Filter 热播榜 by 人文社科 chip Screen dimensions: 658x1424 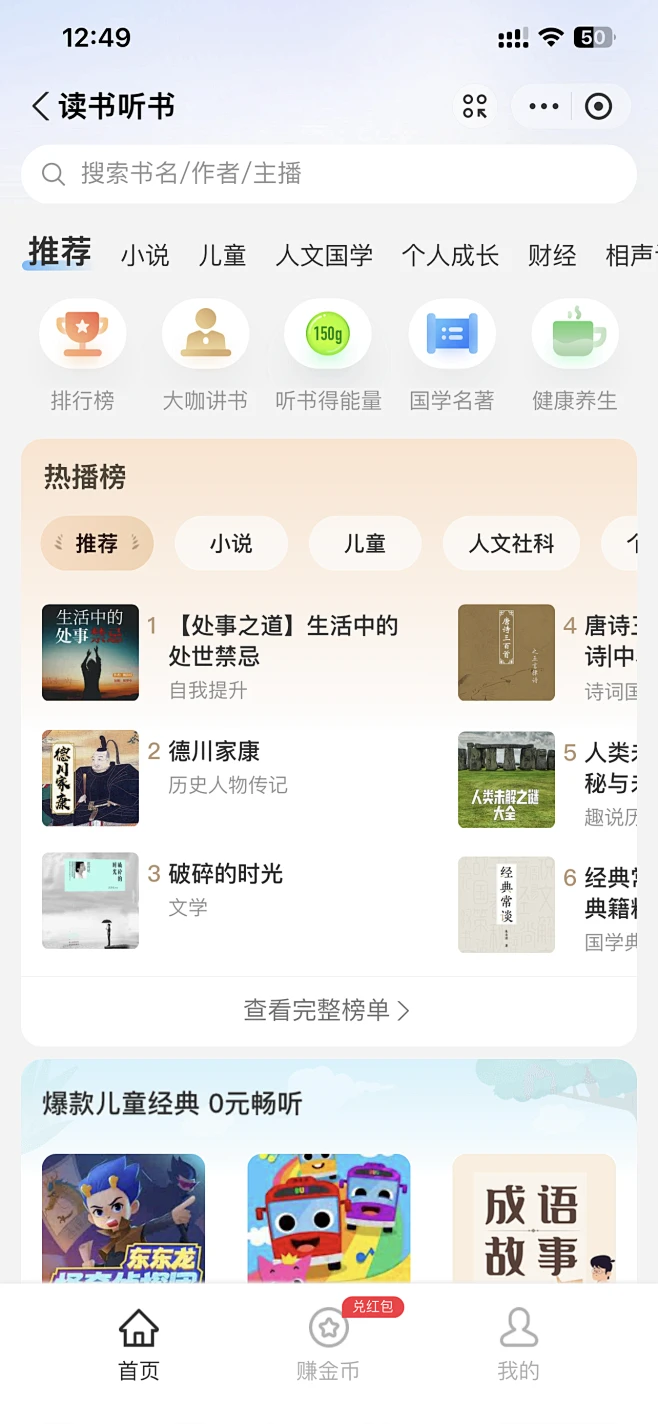(x=511, y=544)
